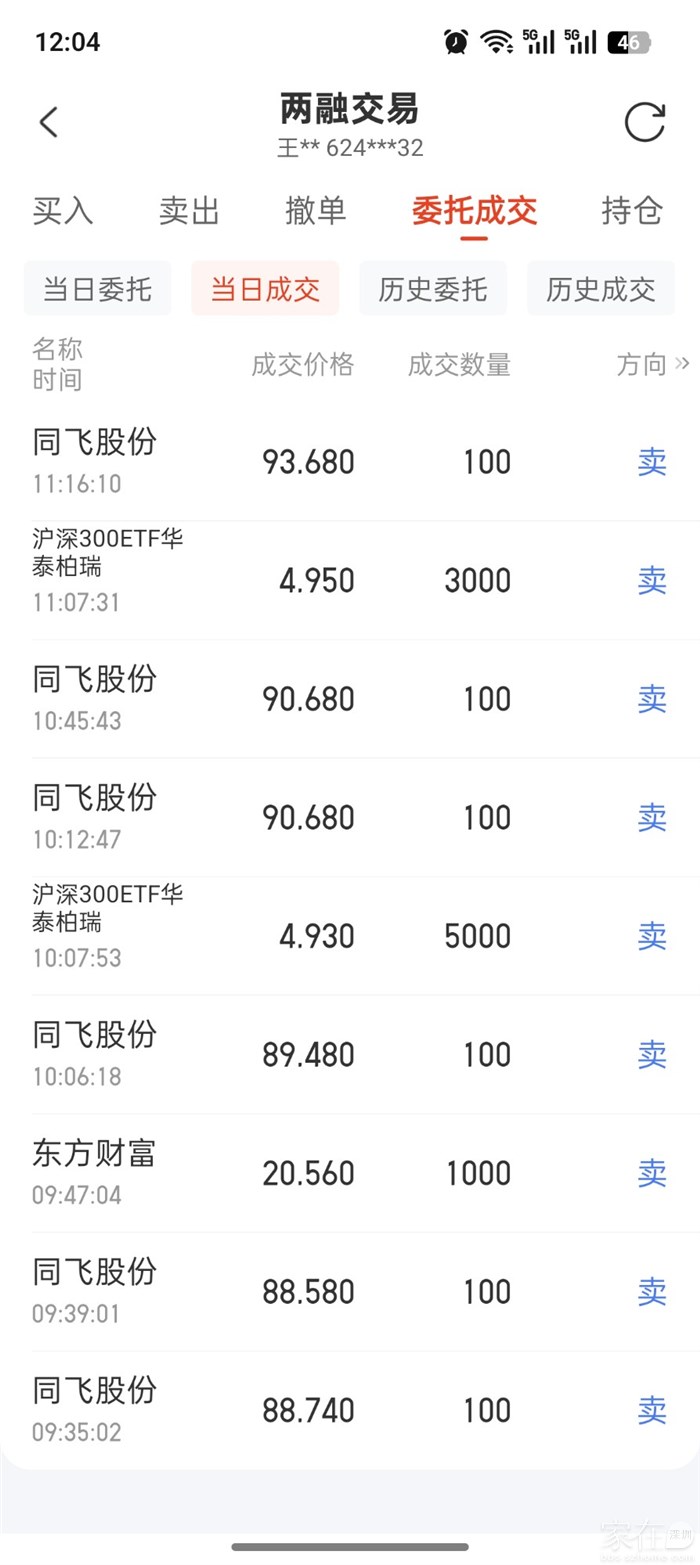Open the 沪深300ETF trade at 10:07:53
Image resolution: width=700 pixels, height=1565 pixels.
[x=350, y=936]
